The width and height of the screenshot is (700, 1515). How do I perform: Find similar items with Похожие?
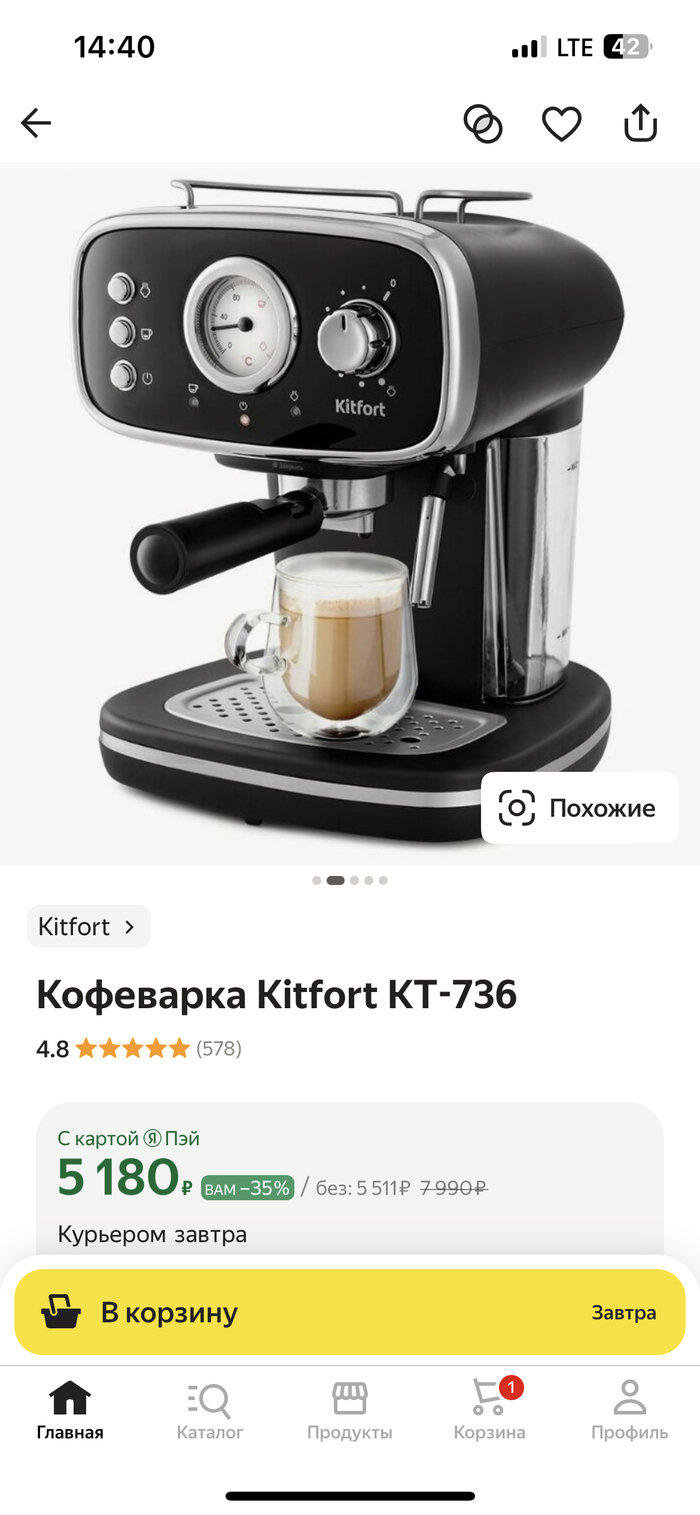pos(579,808)
